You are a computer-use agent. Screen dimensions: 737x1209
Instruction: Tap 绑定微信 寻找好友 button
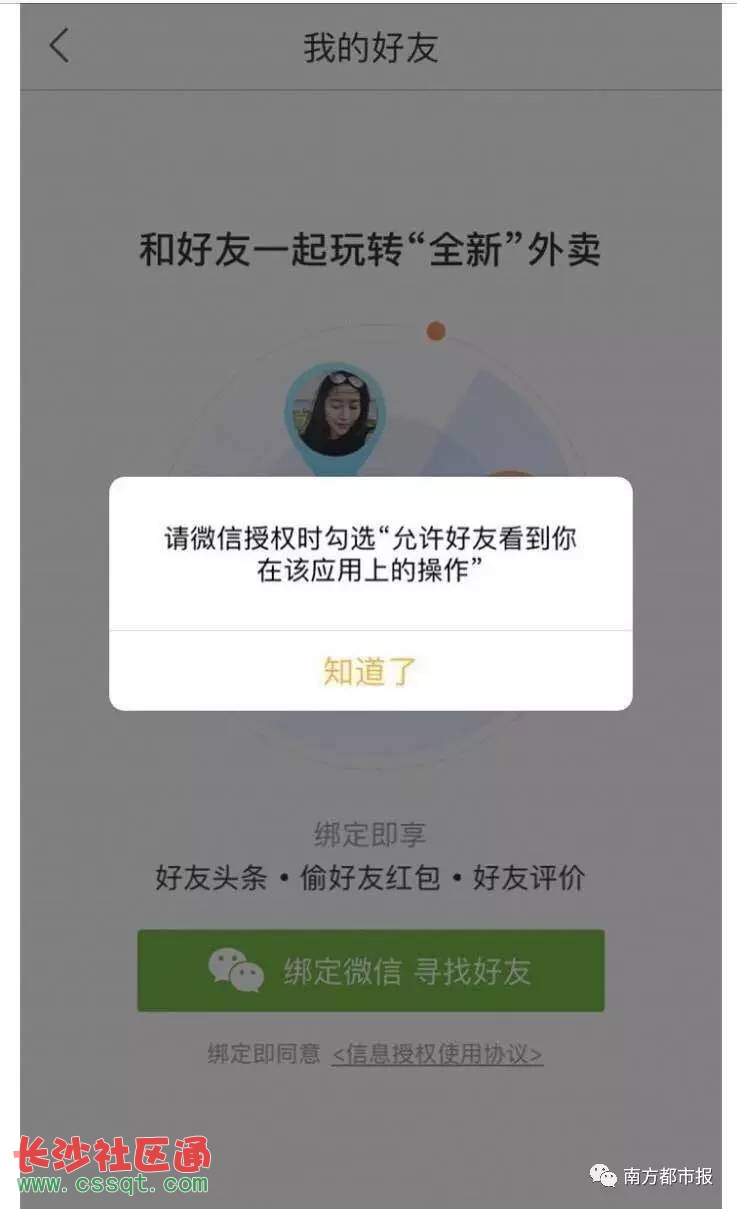pos(370,970)
